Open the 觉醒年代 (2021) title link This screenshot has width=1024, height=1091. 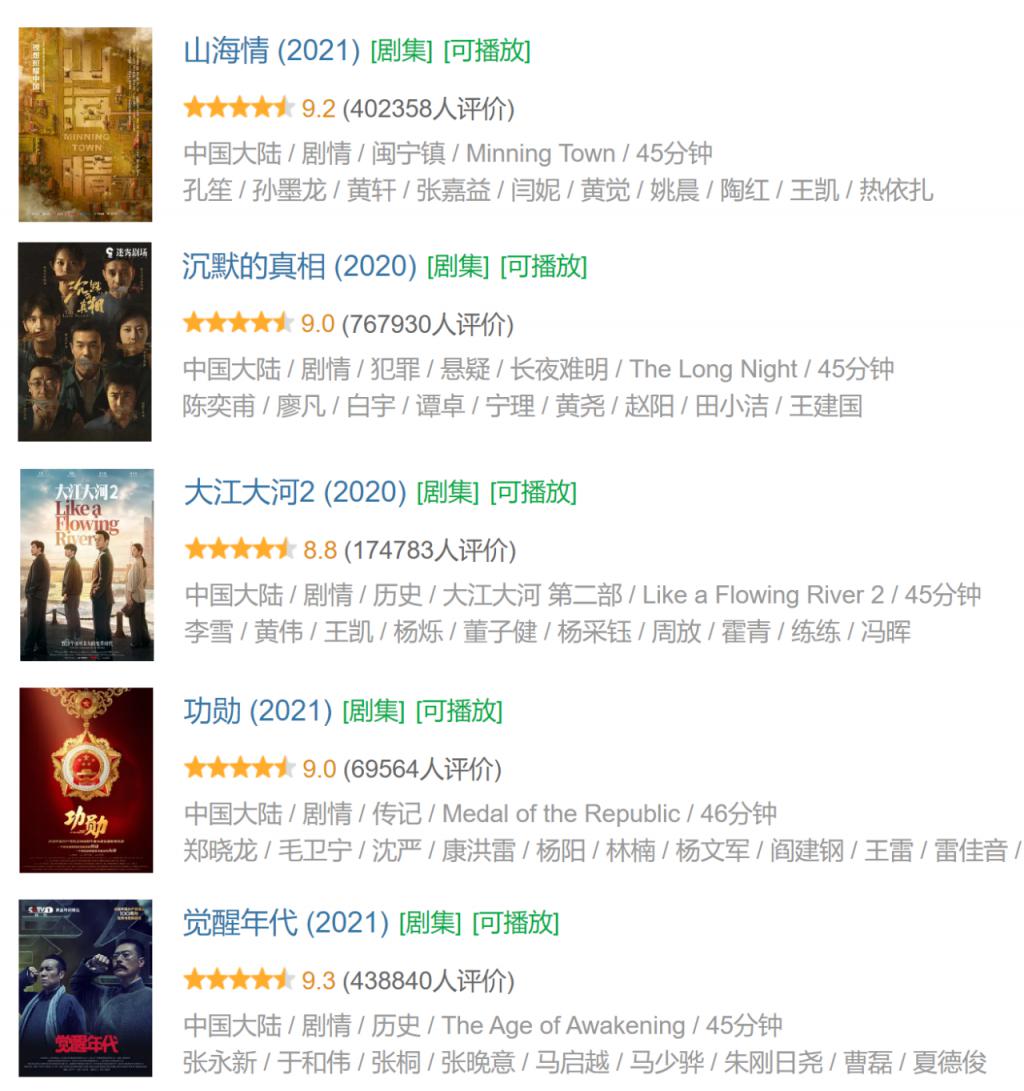(x=285, y=922)
